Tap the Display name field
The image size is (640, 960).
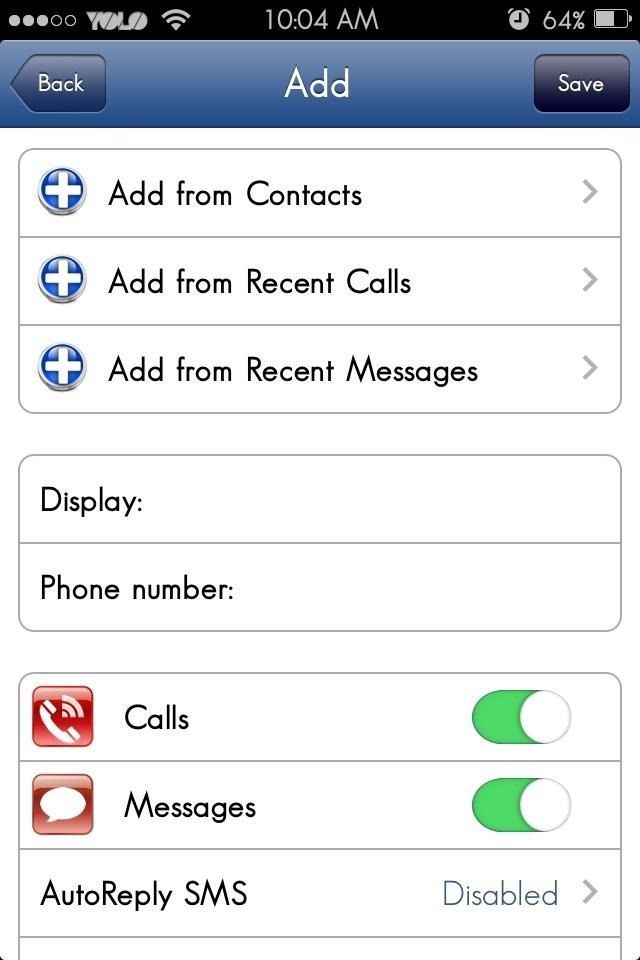380,500
